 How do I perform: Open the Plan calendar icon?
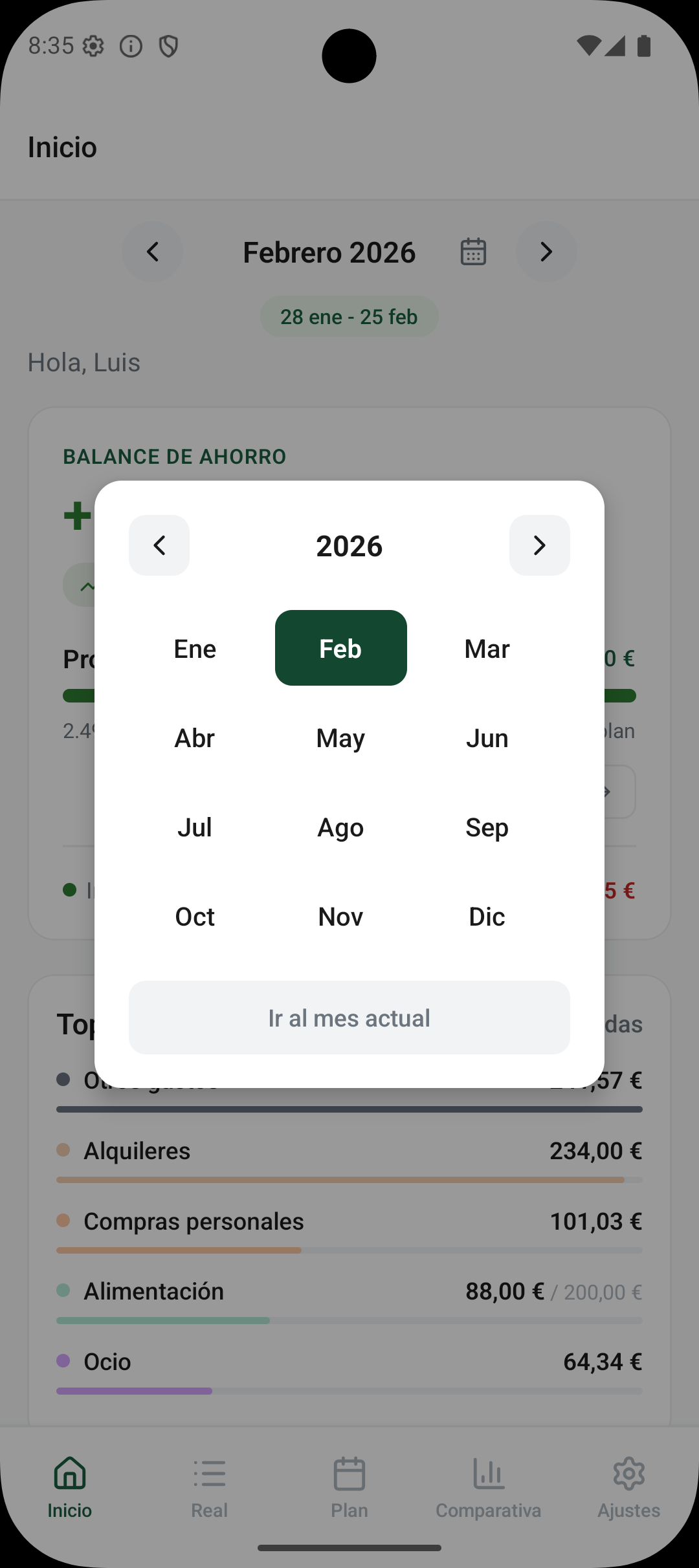(x=349, y=1474)
